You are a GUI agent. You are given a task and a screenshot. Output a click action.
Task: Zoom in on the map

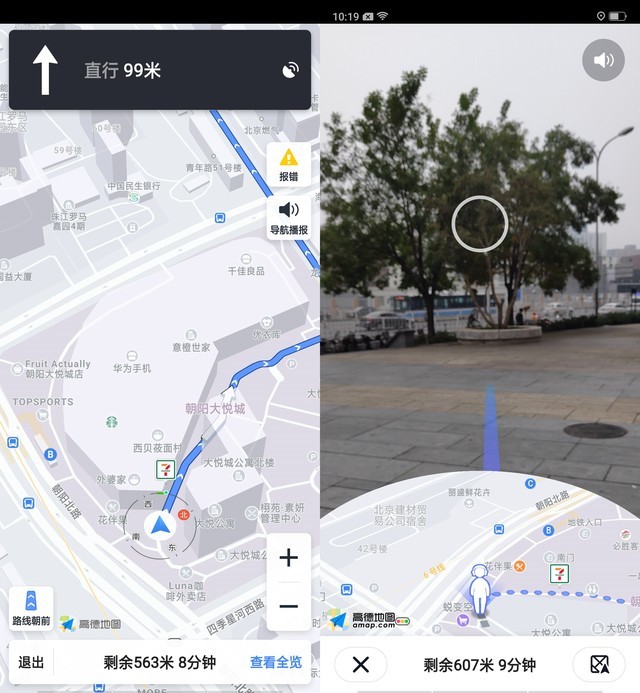pos(288,558)
